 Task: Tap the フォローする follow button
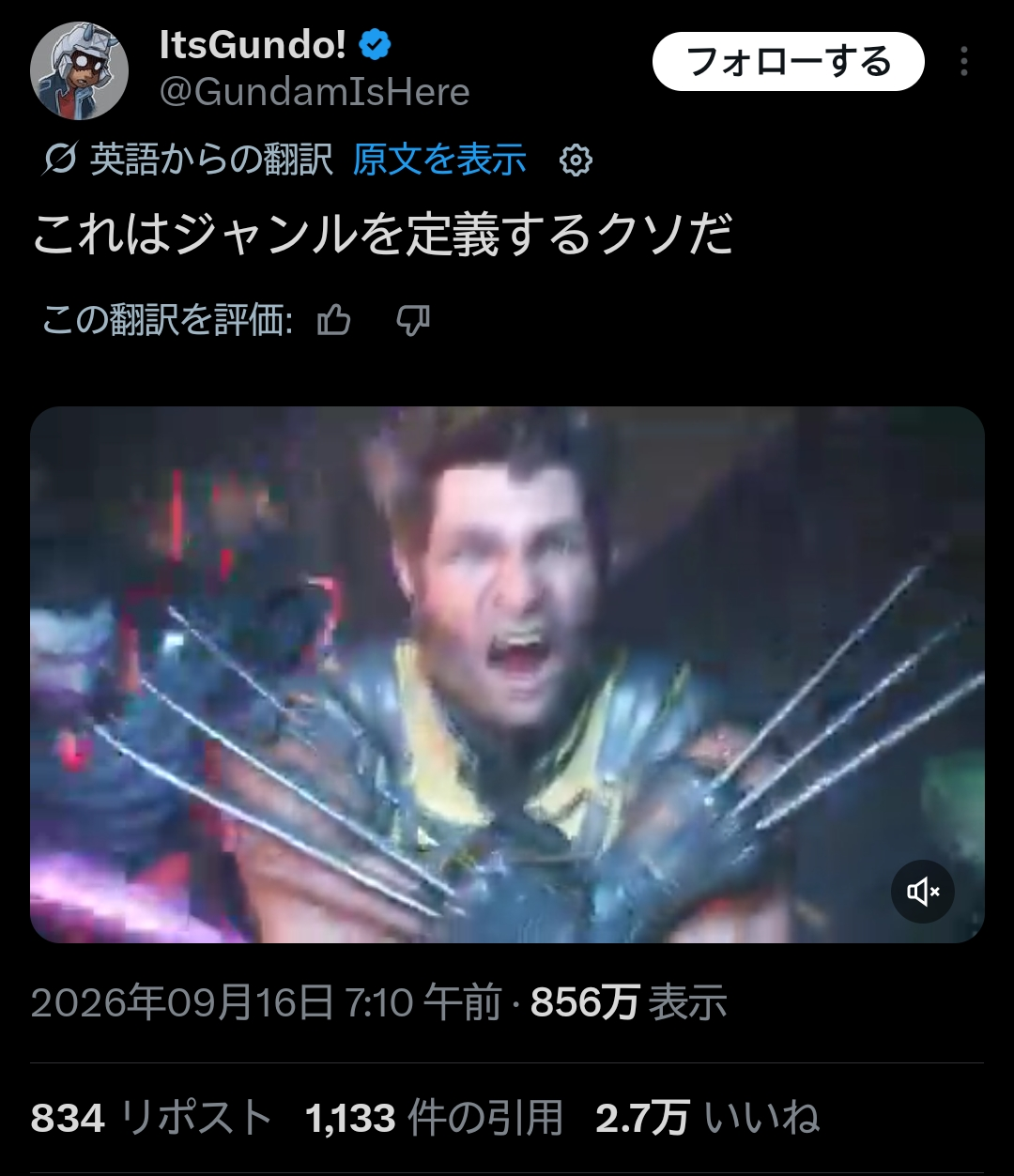tap(789, 62)
